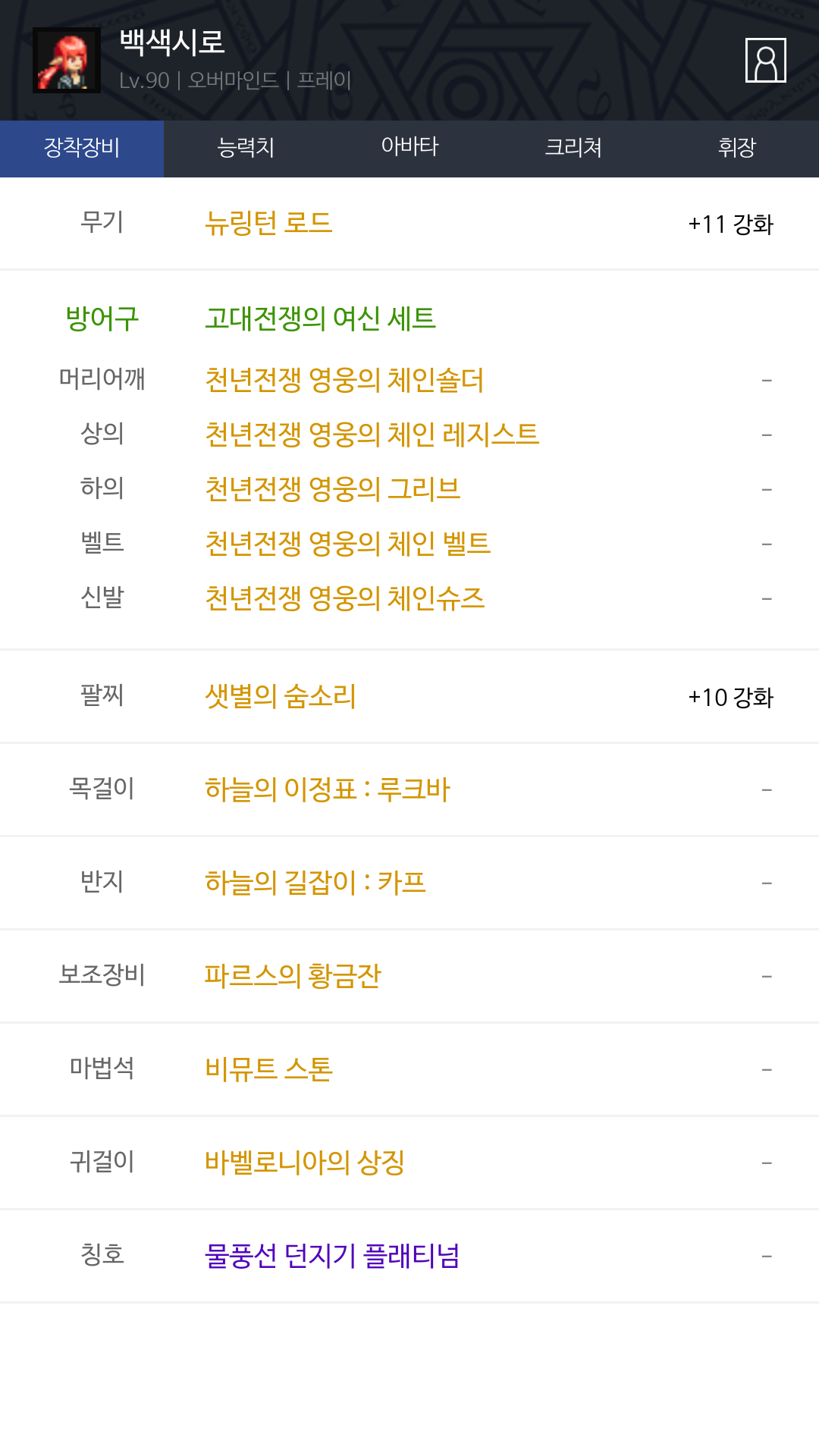Select the 장착장비 tab
The image size is (819, 1456).
[x=82, y=149]
